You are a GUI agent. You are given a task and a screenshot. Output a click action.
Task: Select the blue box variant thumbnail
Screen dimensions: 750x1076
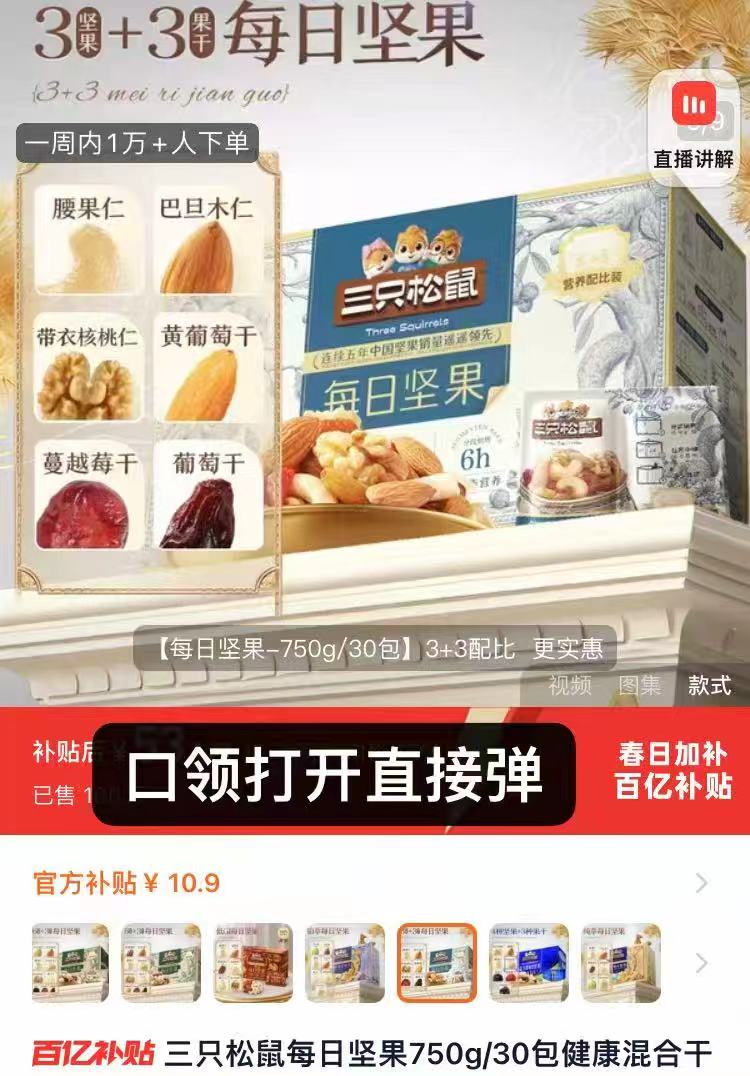click(529, 962)
